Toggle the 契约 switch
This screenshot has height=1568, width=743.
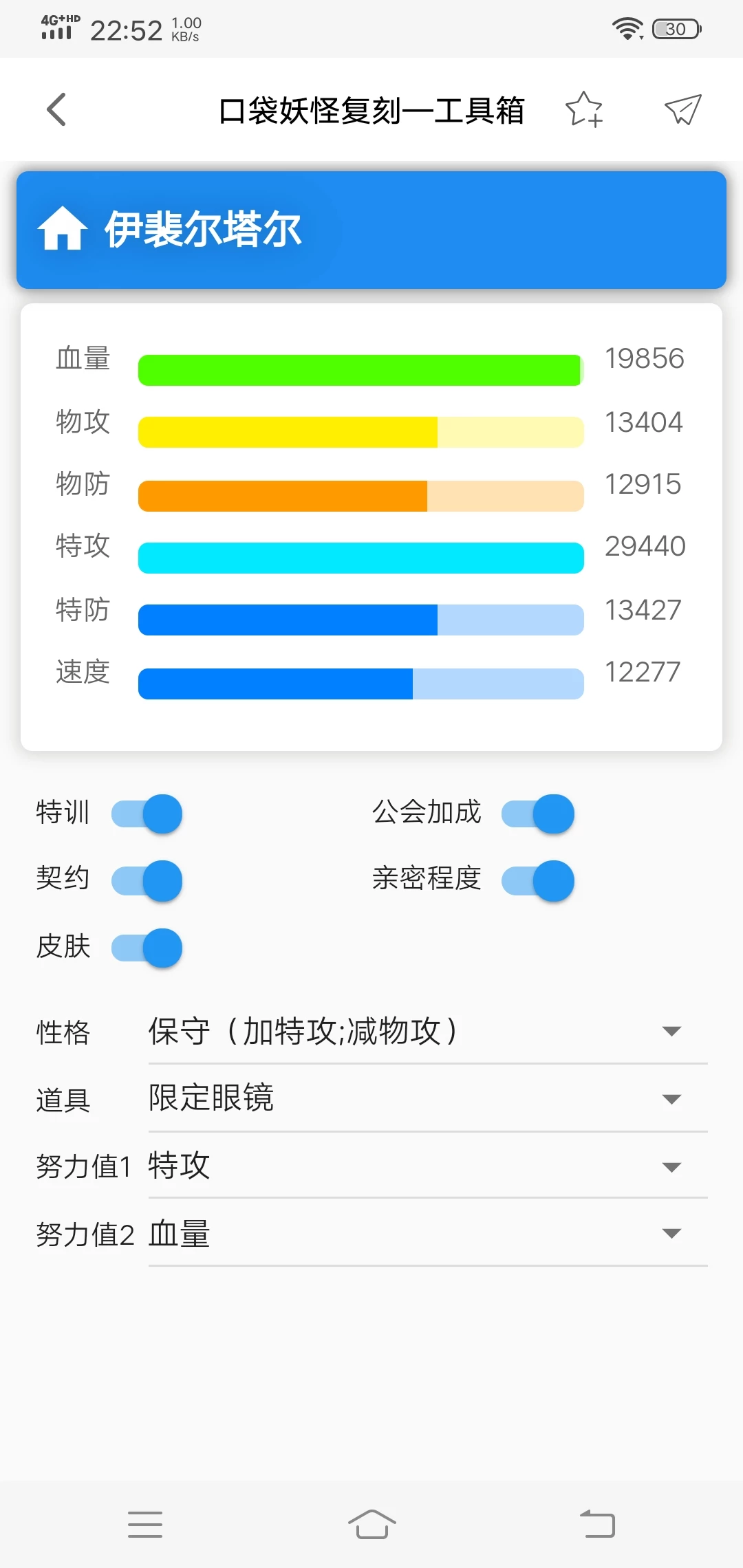[147, 880]
